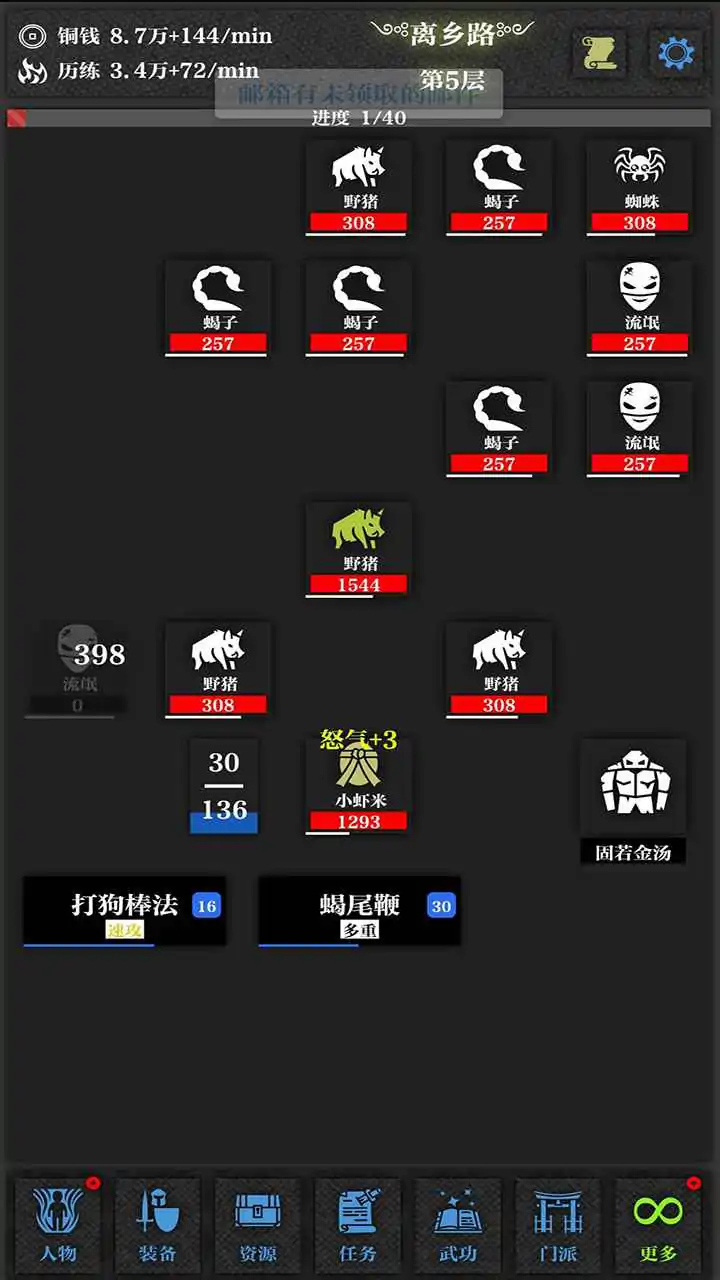Image resolution: width=720 pixels, height=1280 pixels.
Task: Attack the yellow 野猪 with 1544 HP
Action: [x=358, y=550]
